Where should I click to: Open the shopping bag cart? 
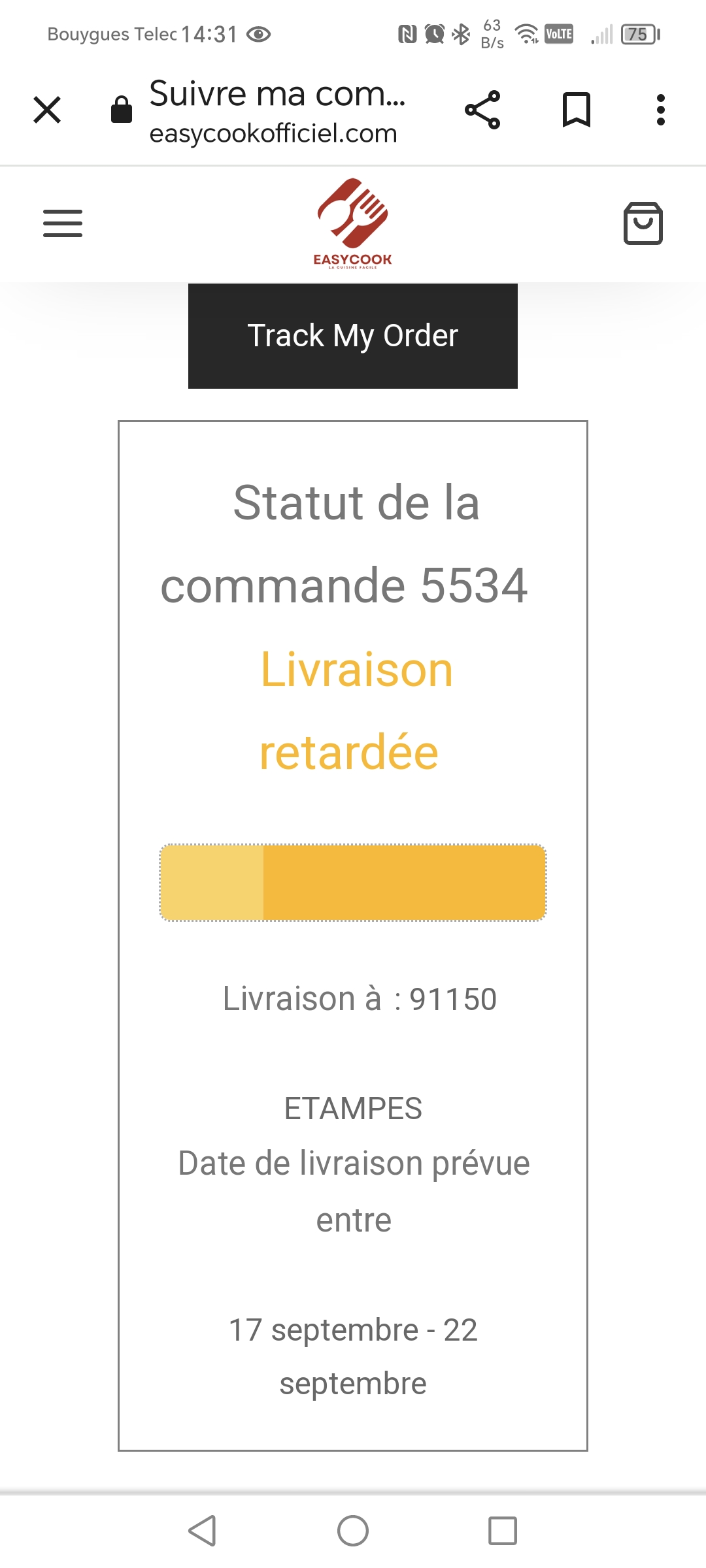643,223
